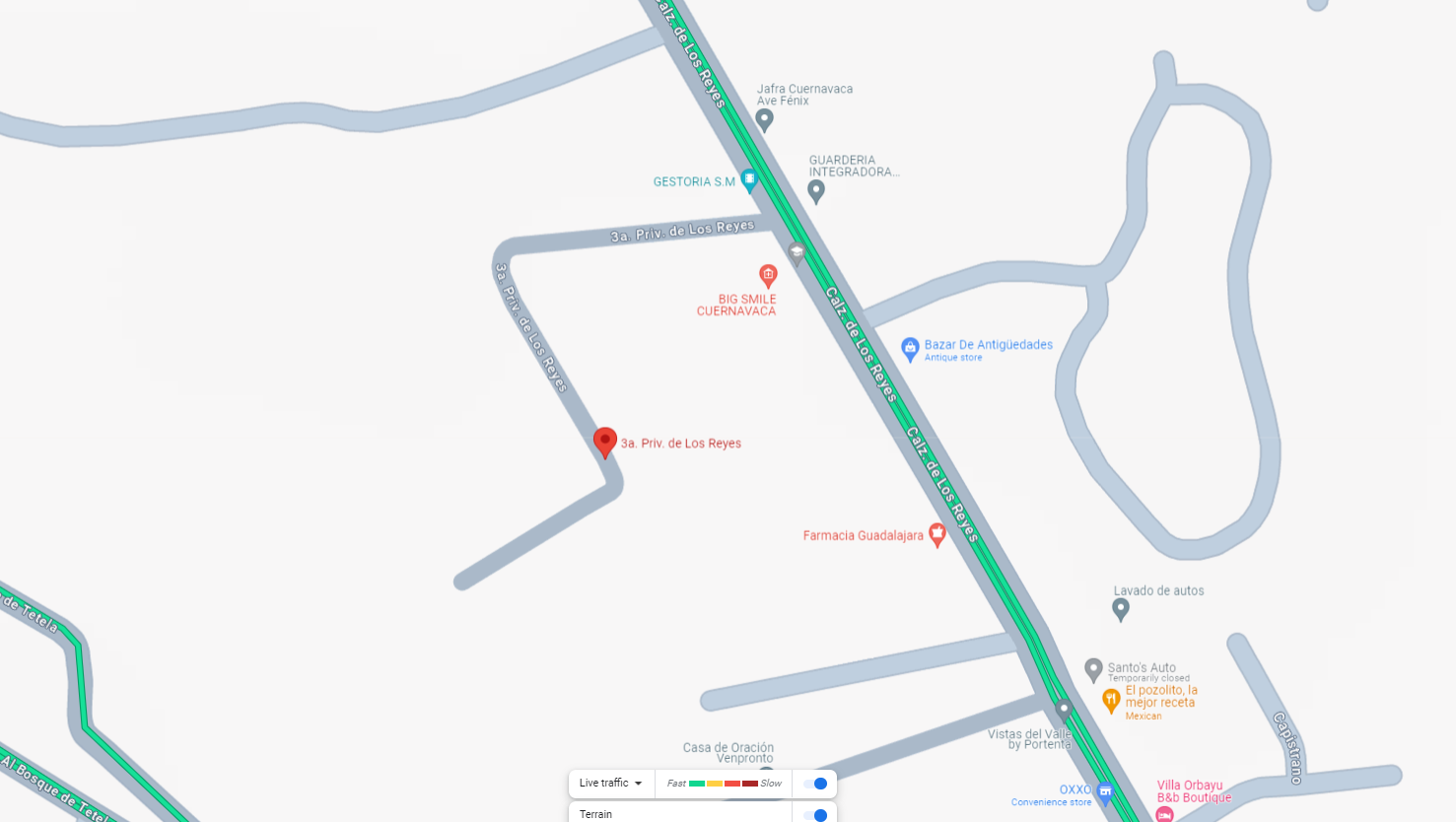This screenshot has height=822, width=1456.
Task: Open El pozolito, la mejor receta restaurant
Action: coord(1111,701)
